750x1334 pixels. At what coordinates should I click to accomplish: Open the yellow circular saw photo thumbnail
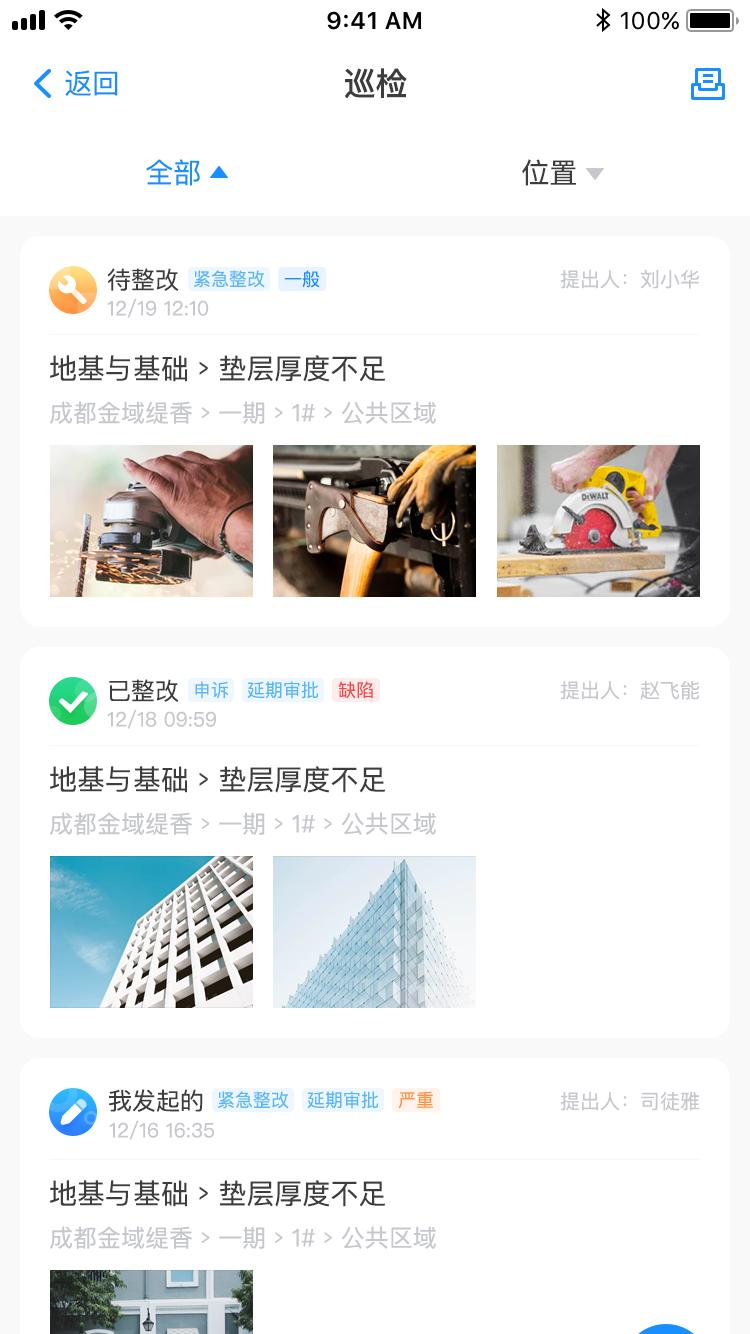click(597, 520)
